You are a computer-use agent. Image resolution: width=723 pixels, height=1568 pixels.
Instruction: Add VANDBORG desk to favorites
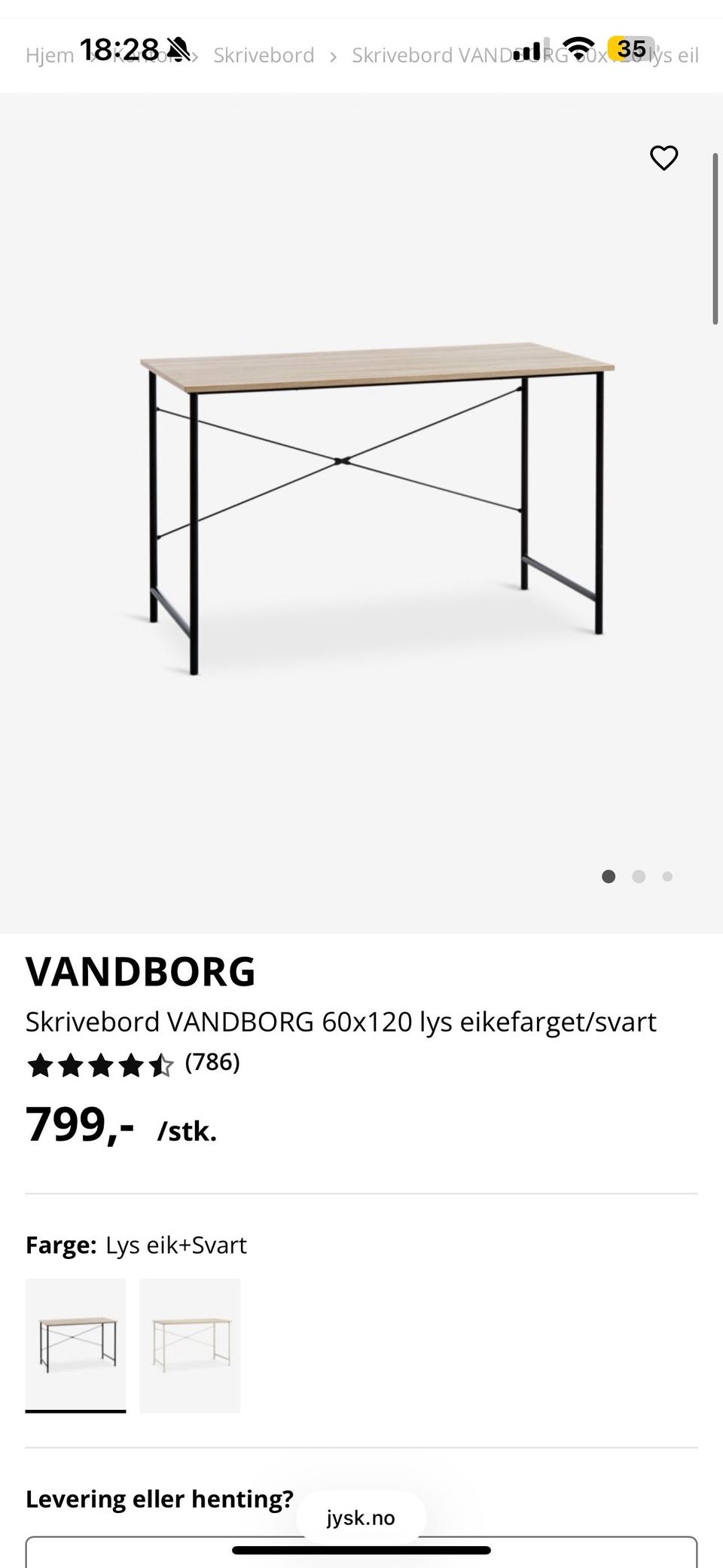pos(664,158)
